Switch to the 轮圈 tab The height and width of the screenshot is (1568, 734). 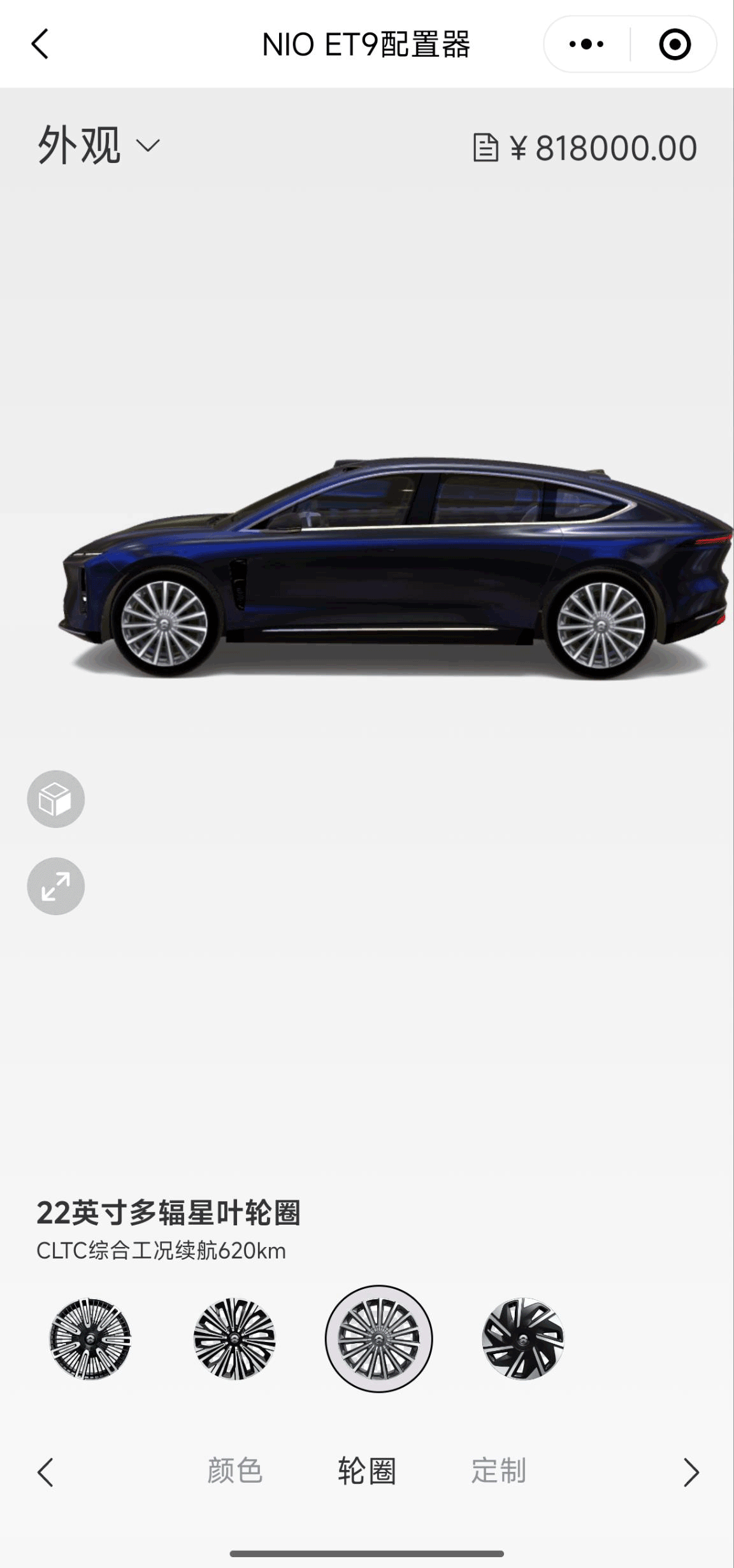pos(367,1471)
